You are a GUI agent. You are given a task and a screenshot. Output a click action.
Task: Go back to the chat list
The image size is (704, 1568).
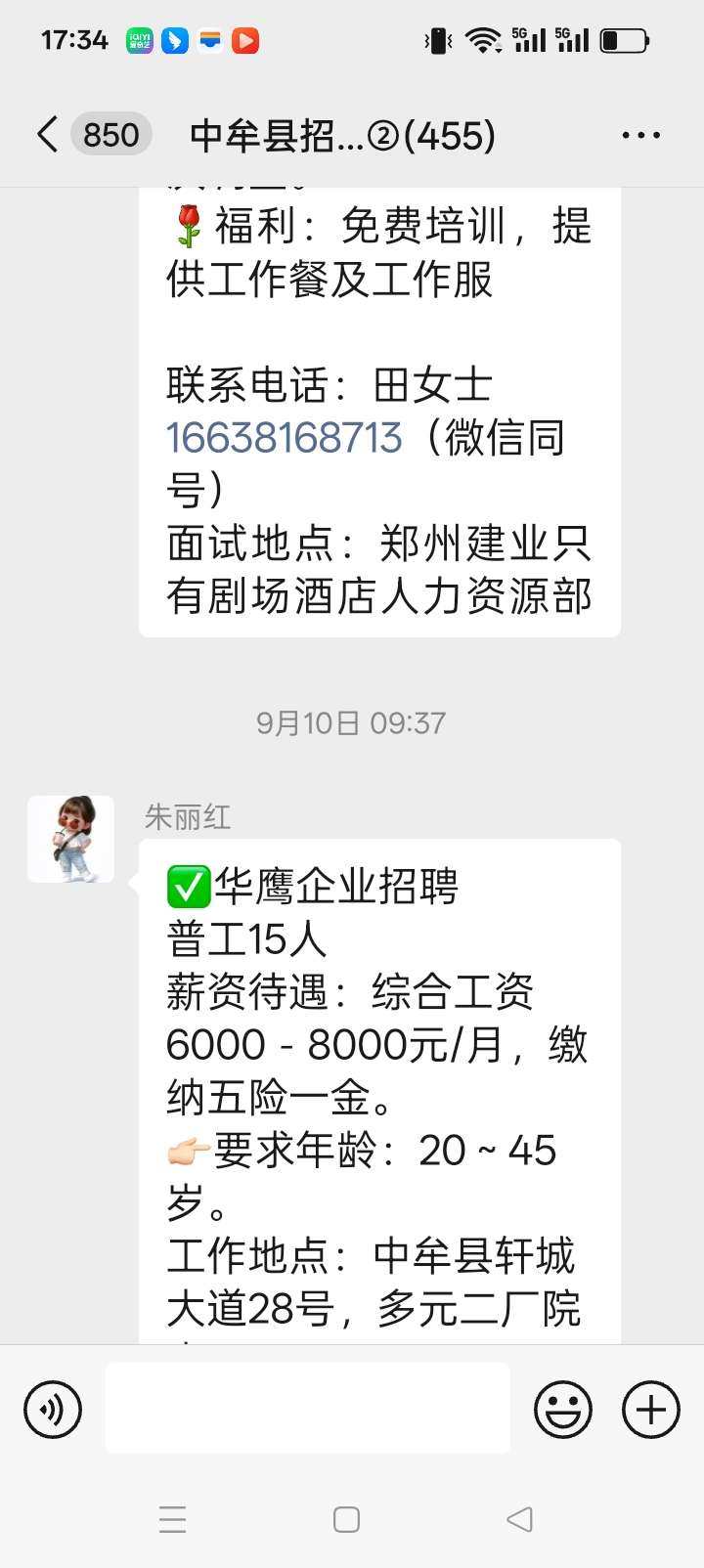(47, 135)
